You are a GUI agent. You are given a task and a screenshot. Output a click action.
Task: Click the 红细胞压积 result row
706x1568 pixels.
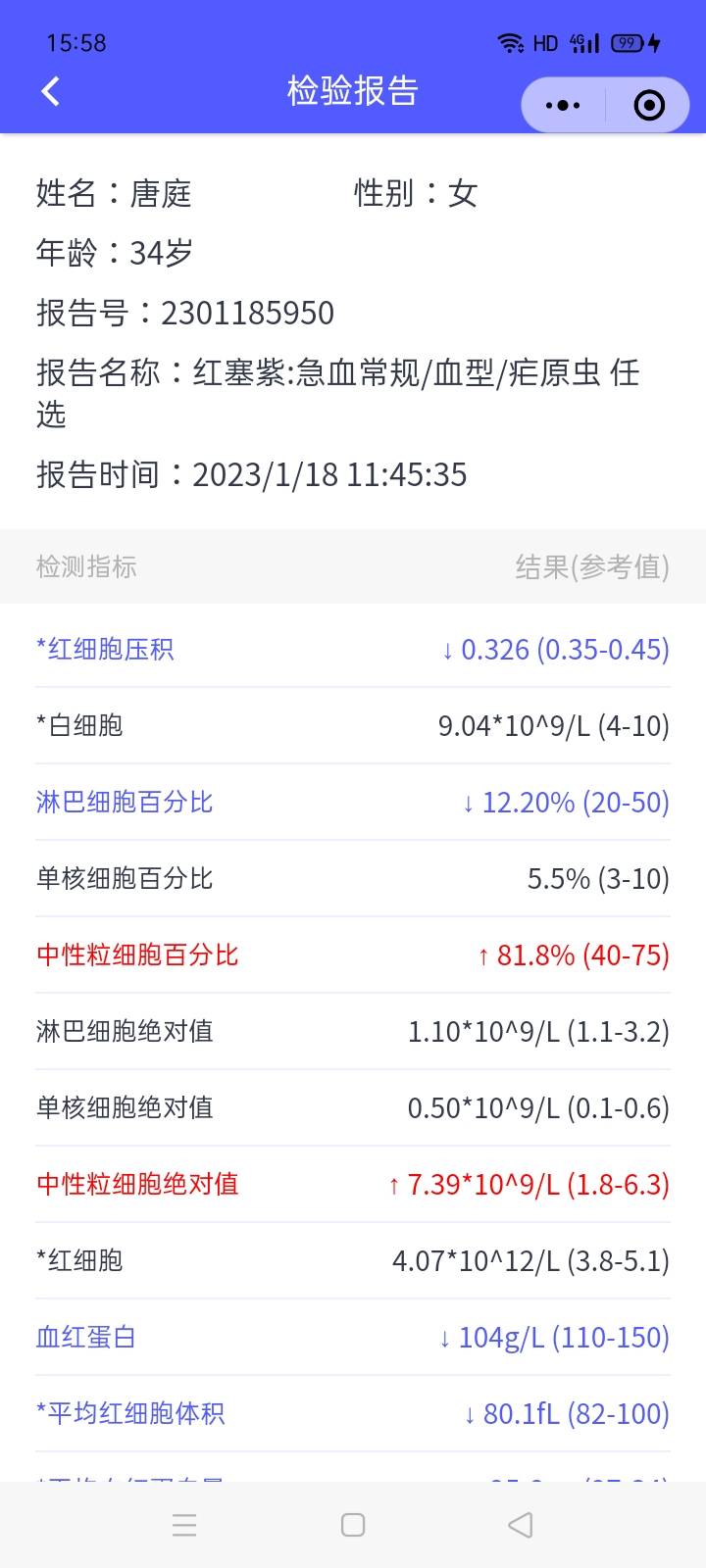[x=353, y=649]
